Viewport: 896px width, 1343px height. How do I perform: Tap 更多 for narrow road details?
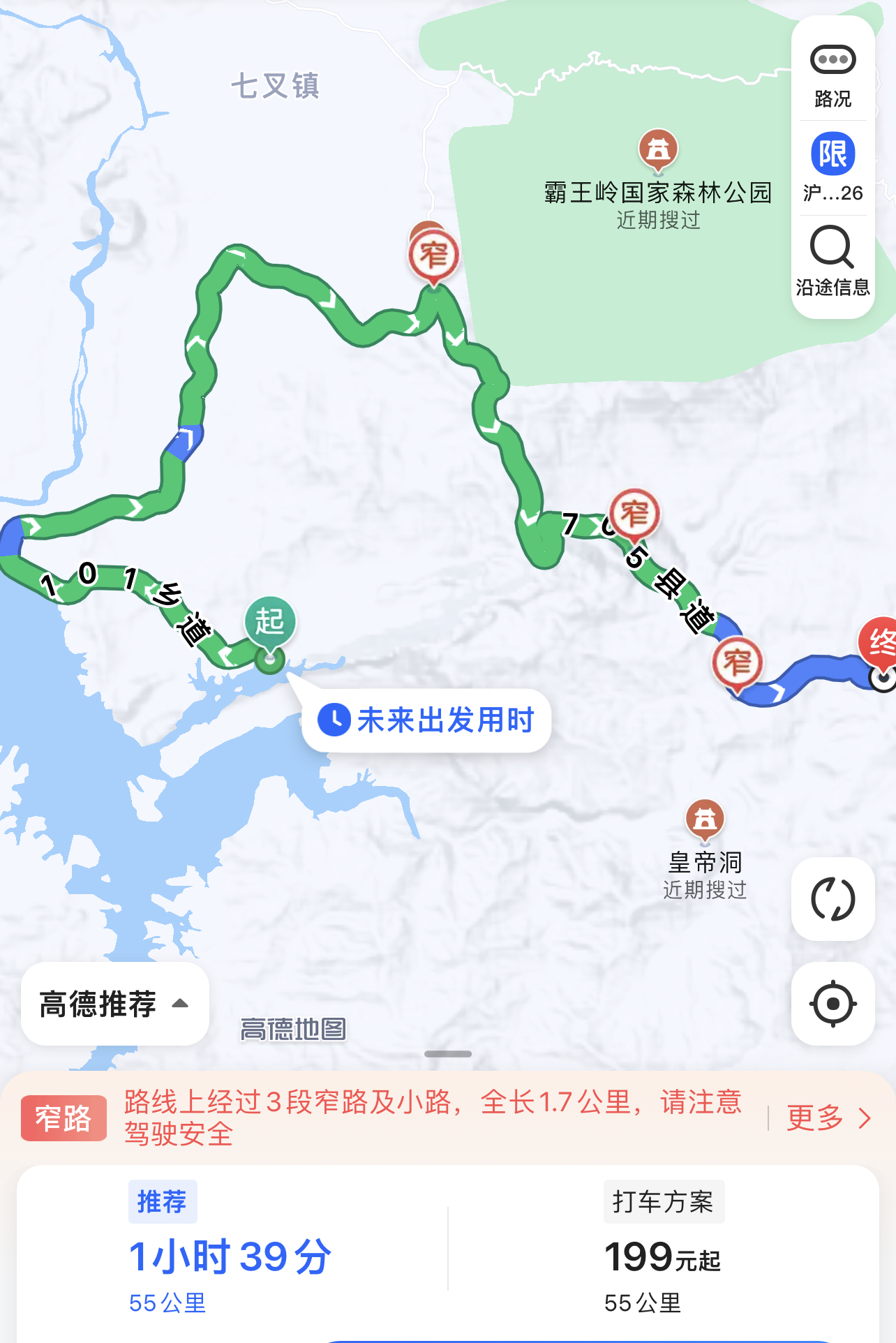pyautogui.click(x=828, y=1118)
